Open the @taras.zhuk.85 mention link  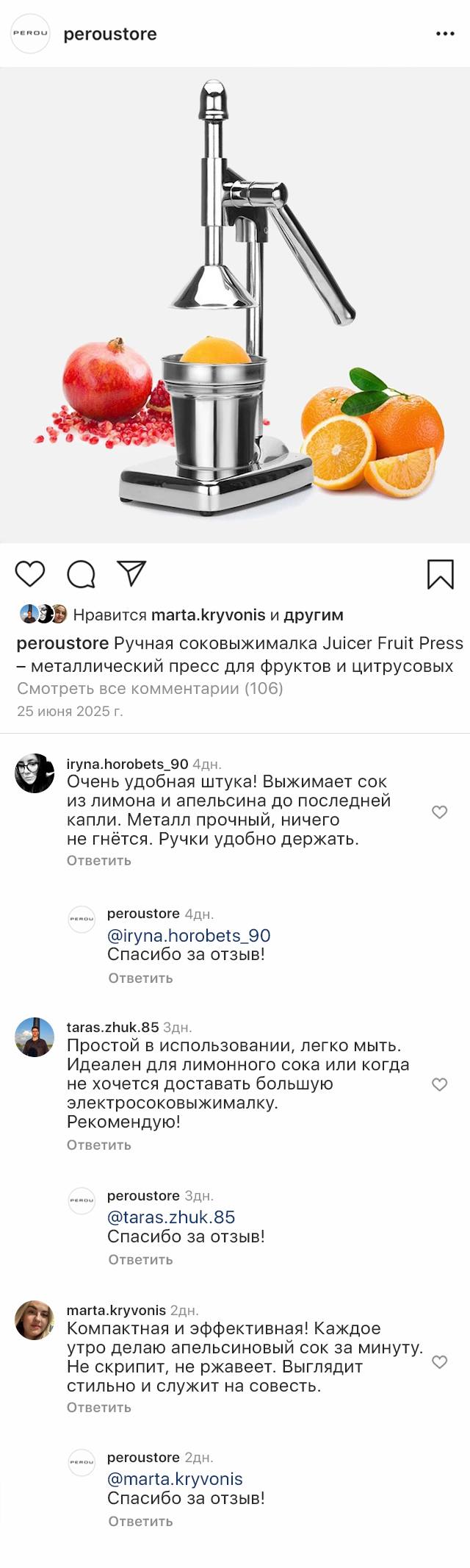pyautogui.click(x=171, y=1217)
